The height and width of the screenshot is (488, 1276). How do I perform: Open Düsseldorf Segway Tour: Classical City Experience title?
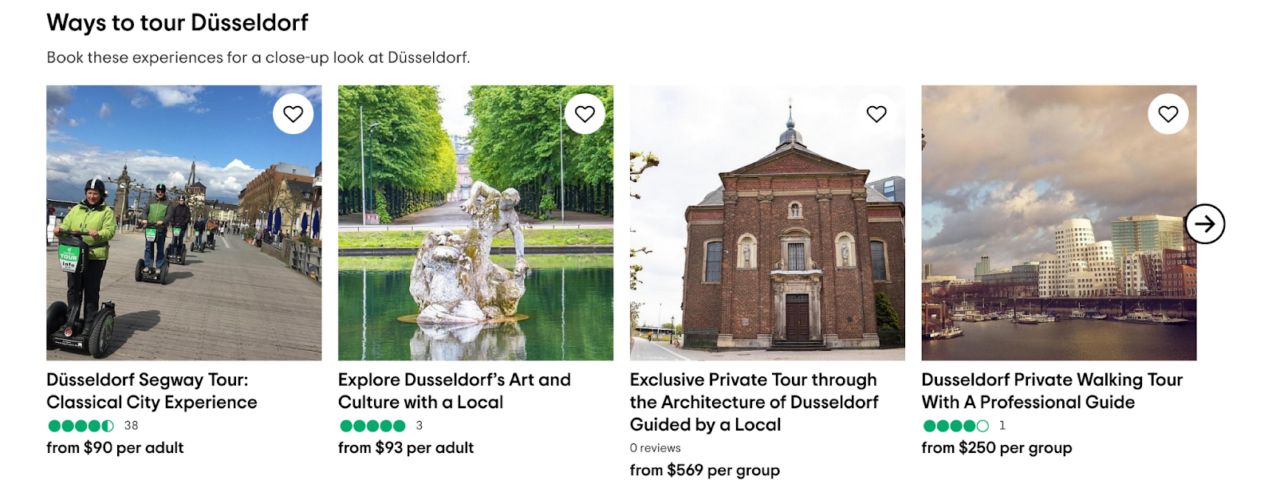pyautogui.click(x=152, y=391)
